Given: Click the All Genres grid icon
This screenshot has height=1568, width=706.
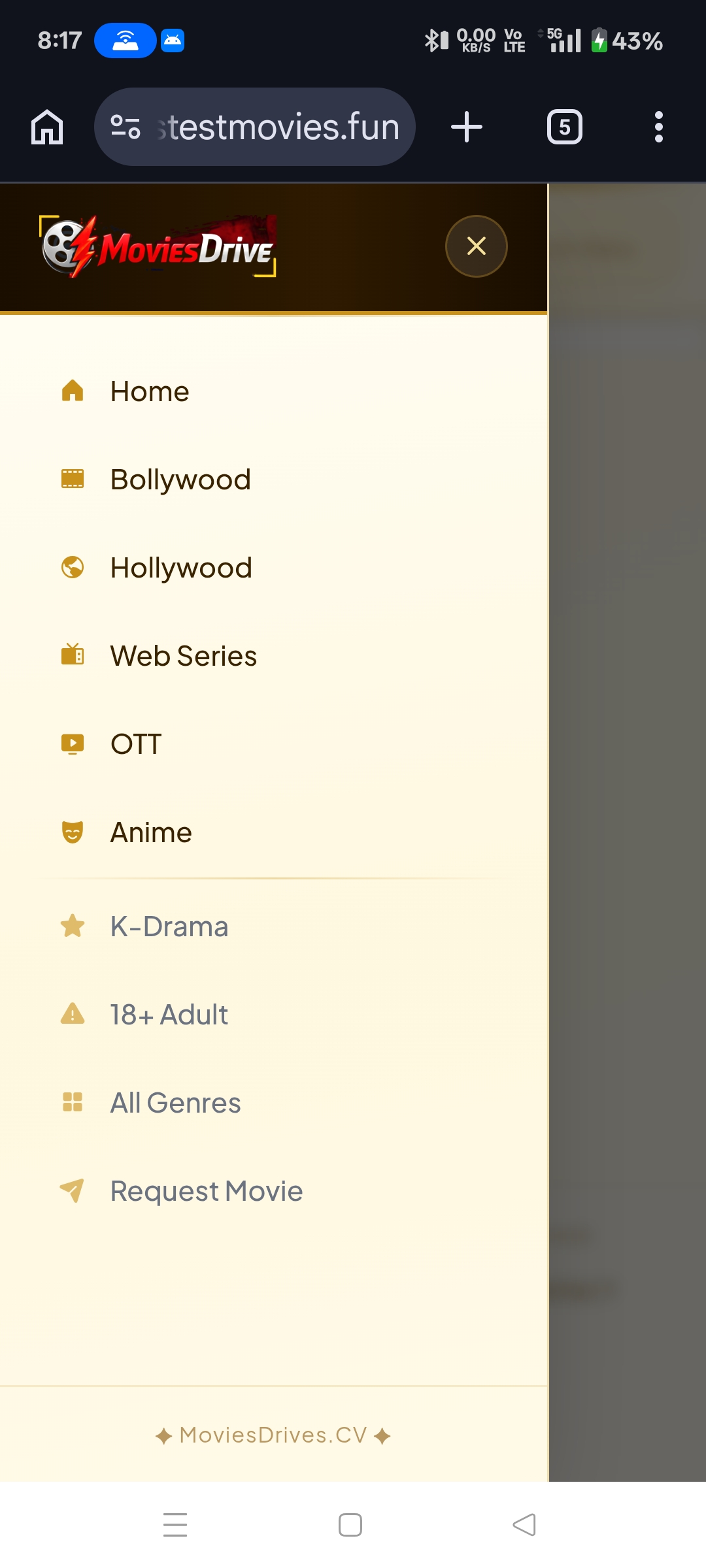Looking at the screenshot, I should tap(72, 1102).
